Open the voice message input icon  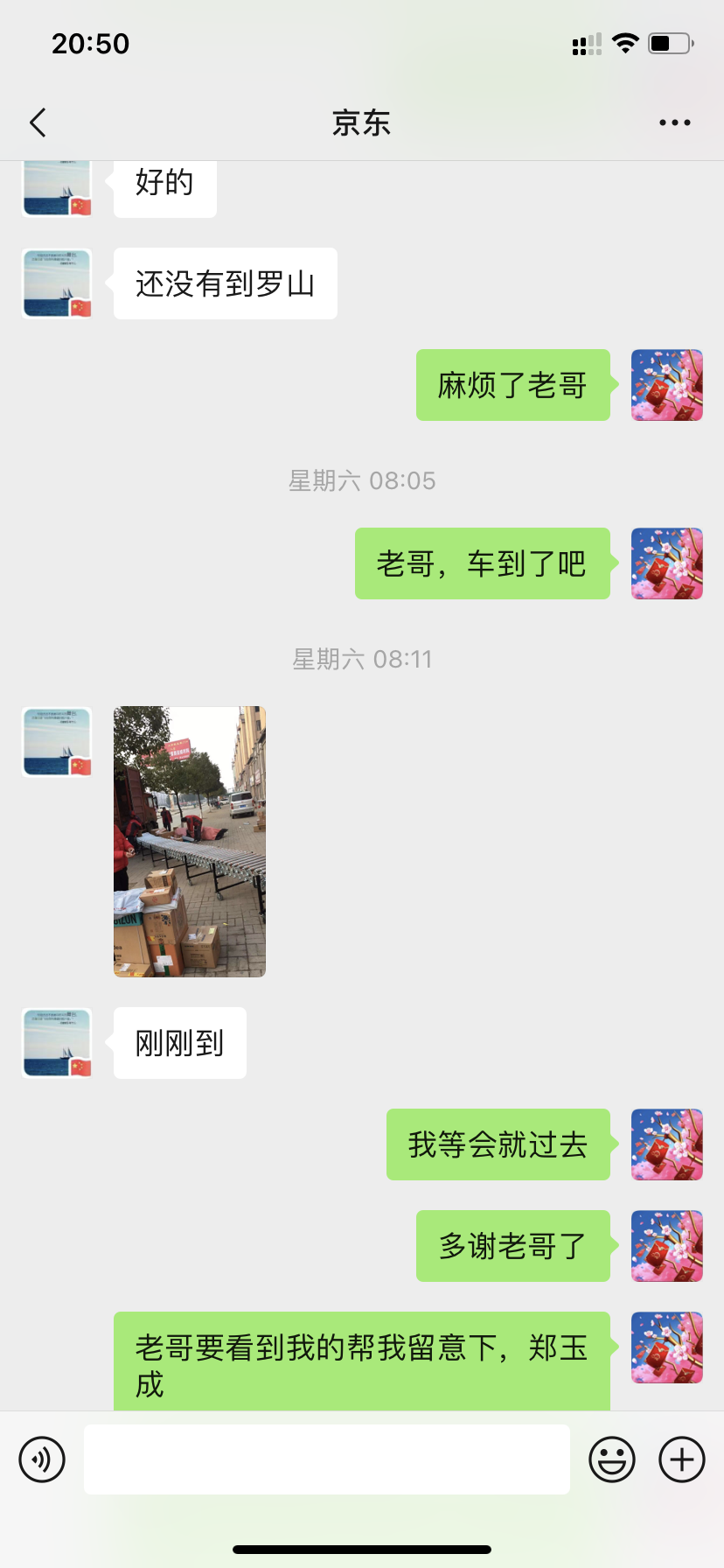(42, 1459)
